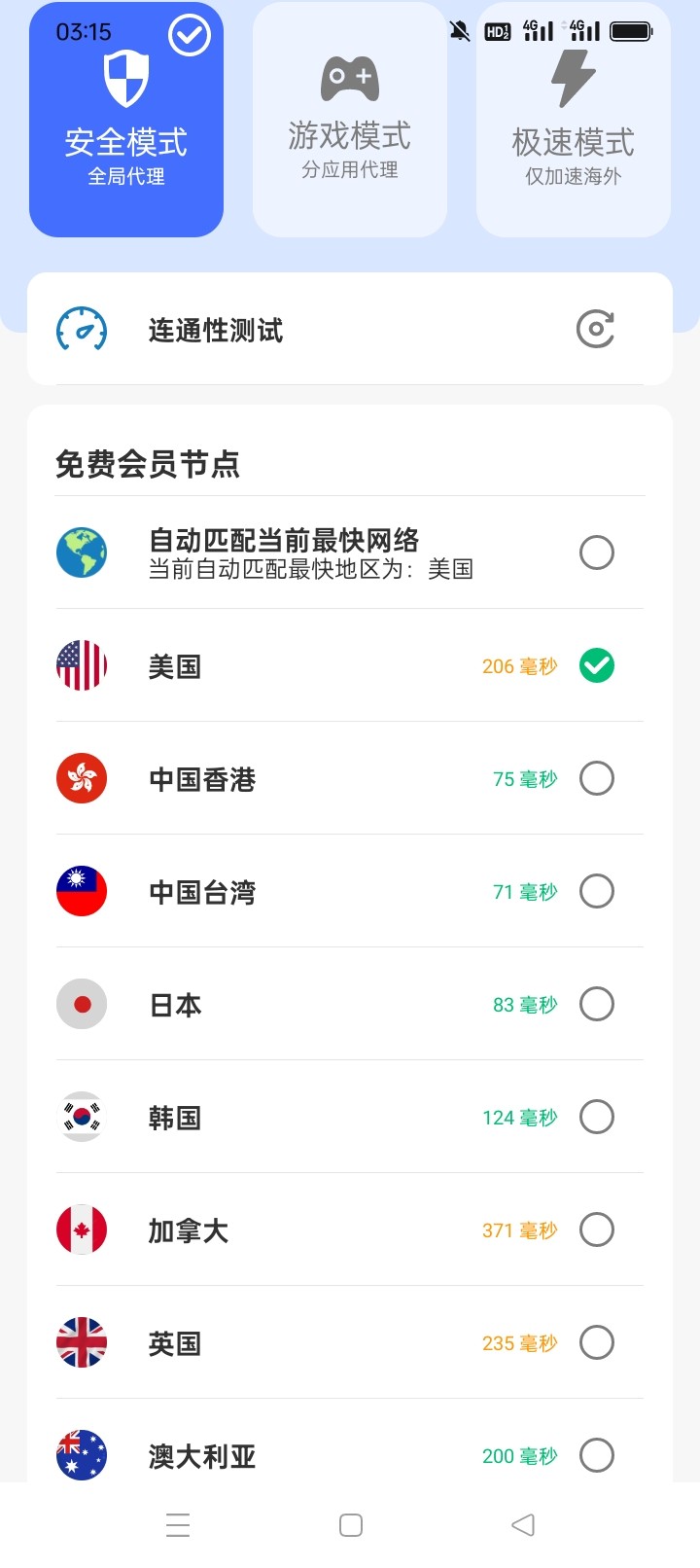Screen dimensions: 700x1568
Task: Choose the 美国 node
Action: (x=596, y=666)
